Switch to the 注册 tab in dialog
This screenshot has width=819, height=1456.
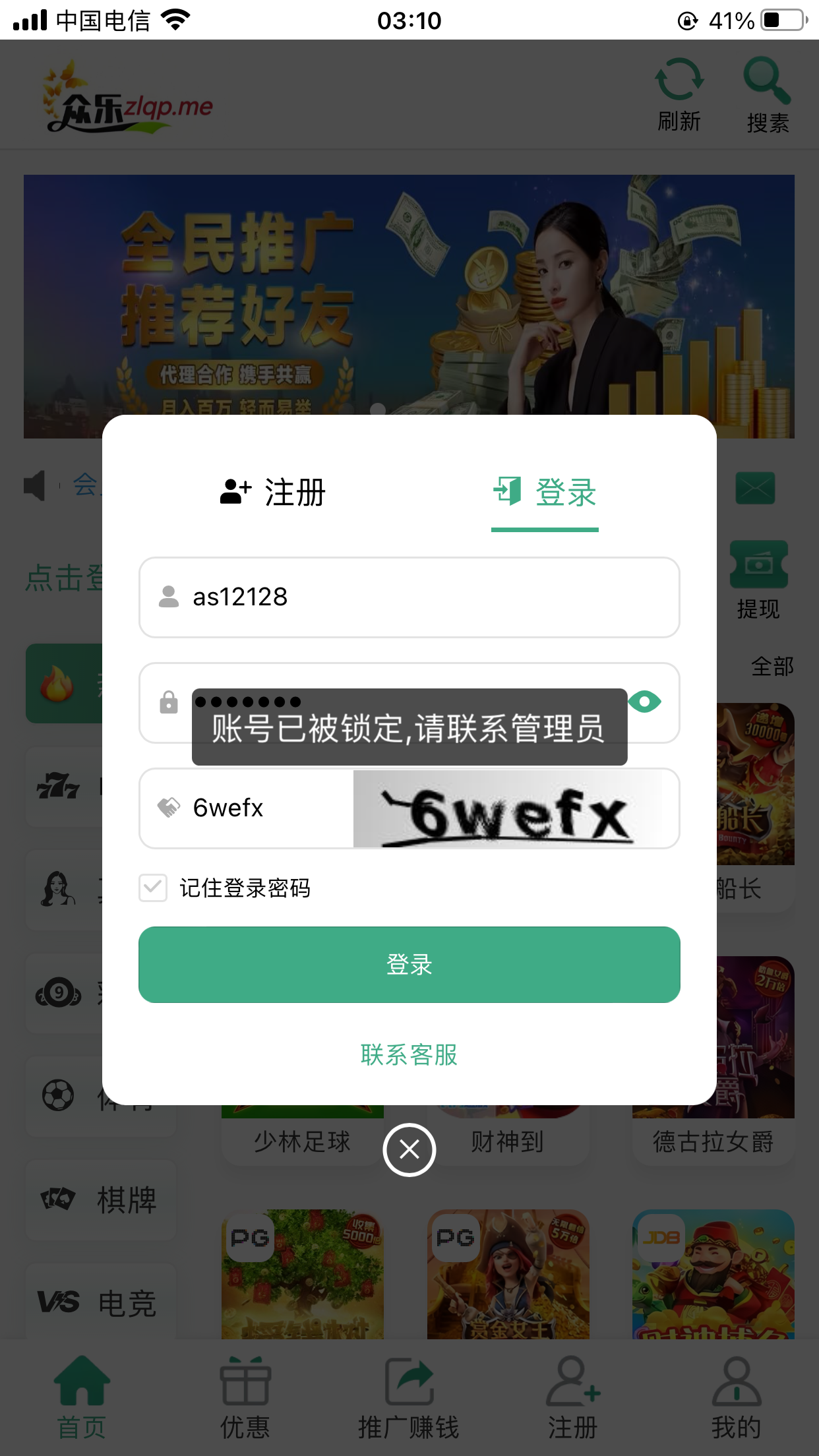click(273, 493)
